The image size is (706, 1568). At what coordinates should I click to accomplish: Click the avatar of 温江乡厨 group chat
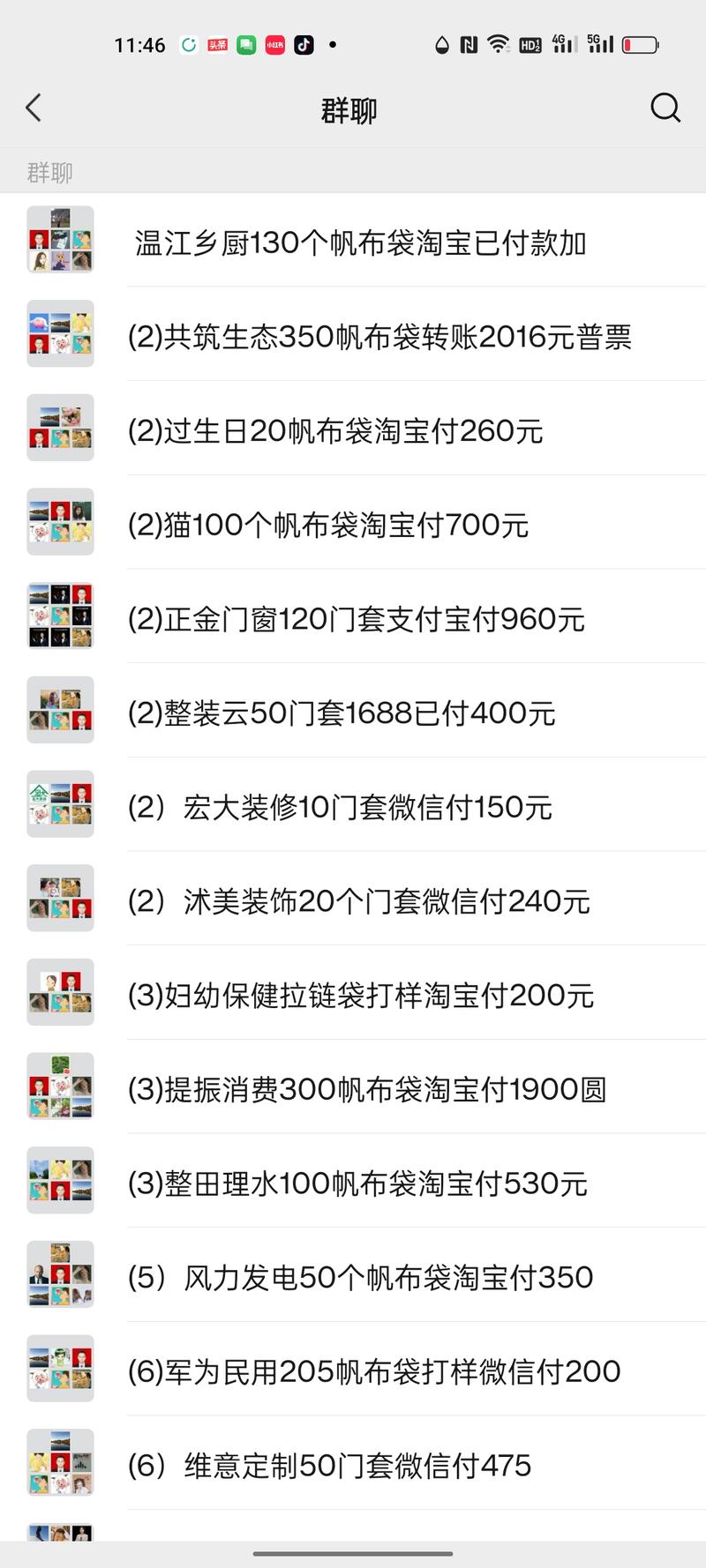[x=60, y=240]
